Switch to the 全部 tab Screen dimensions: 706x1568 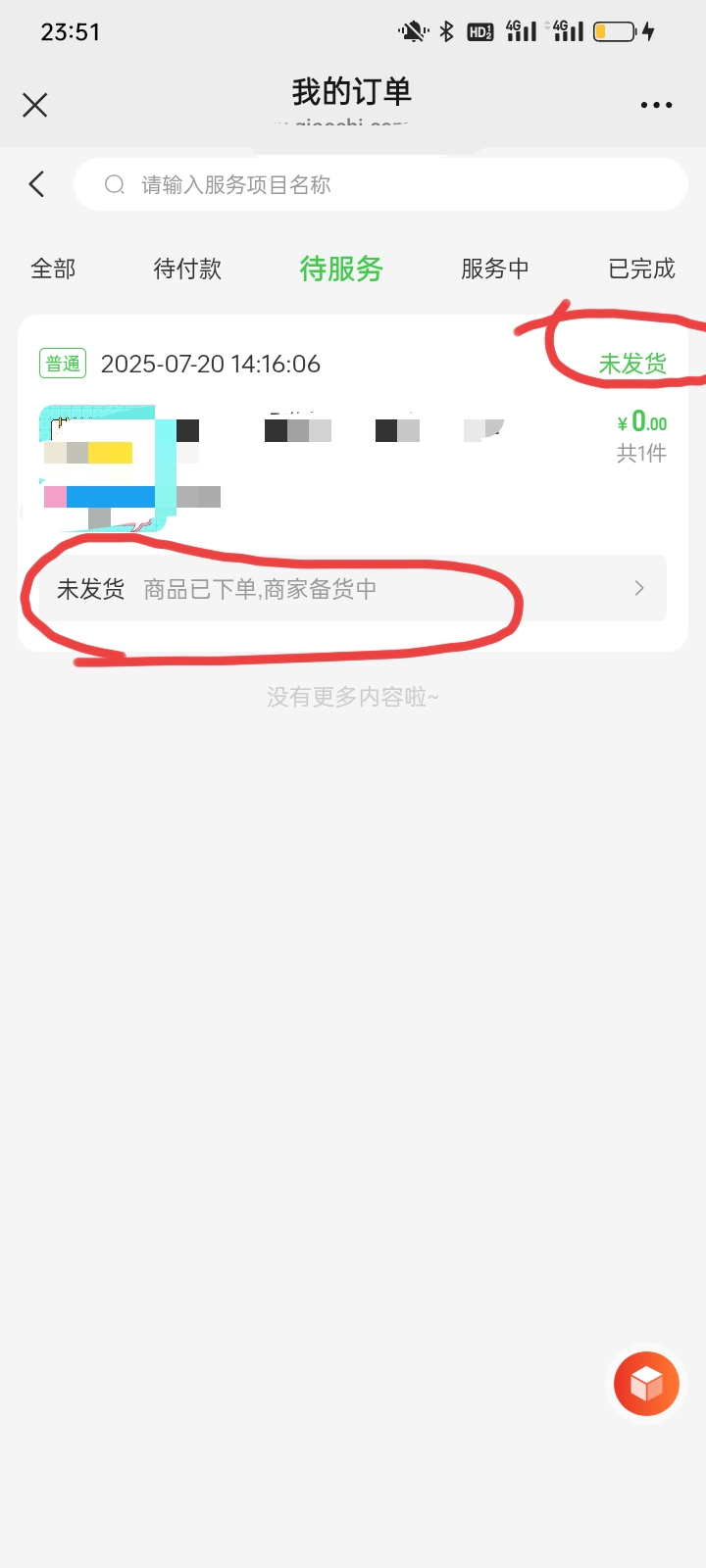pyautogui.click(x=53, y=269)
